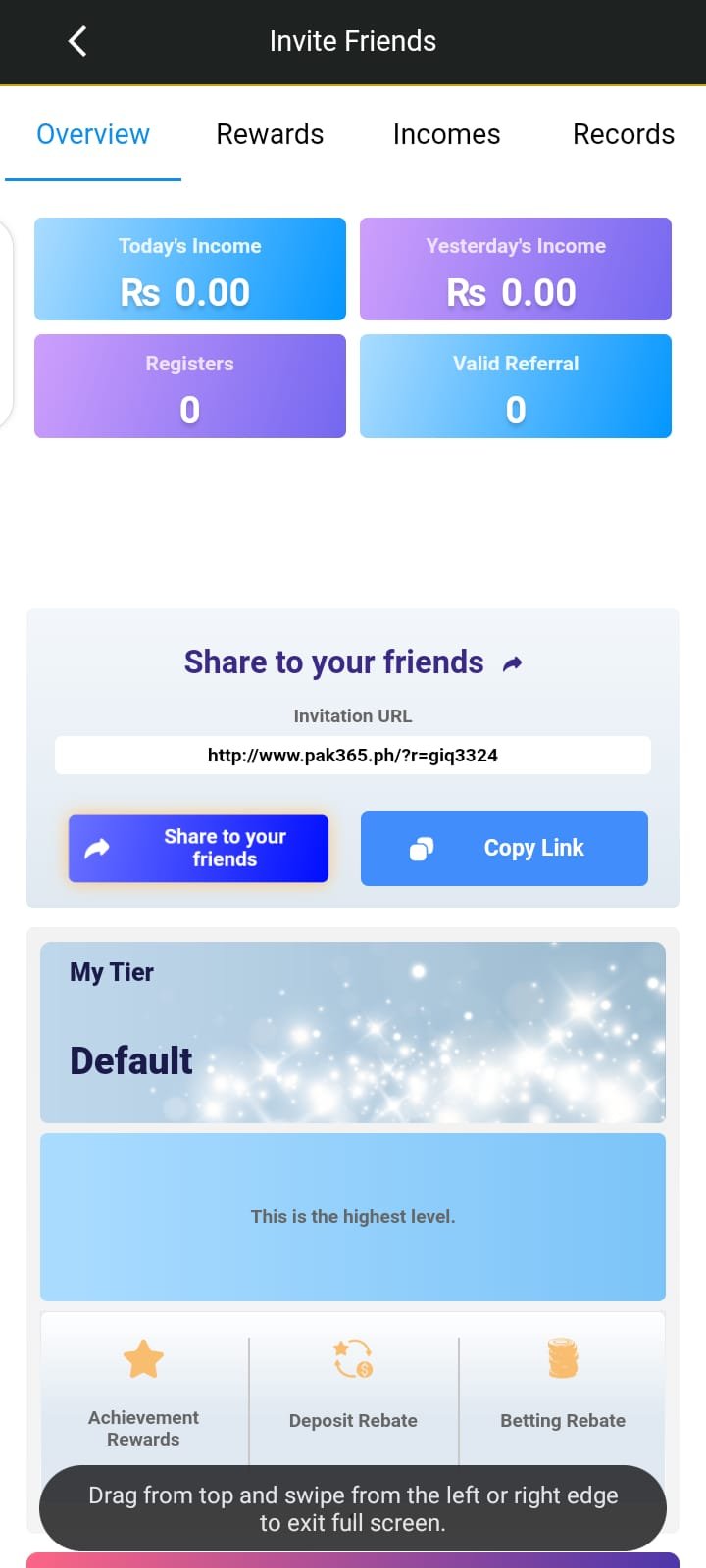Tap the Share to your friends button
Viewport: 706px width, 1568px height.
coord(198,848)
